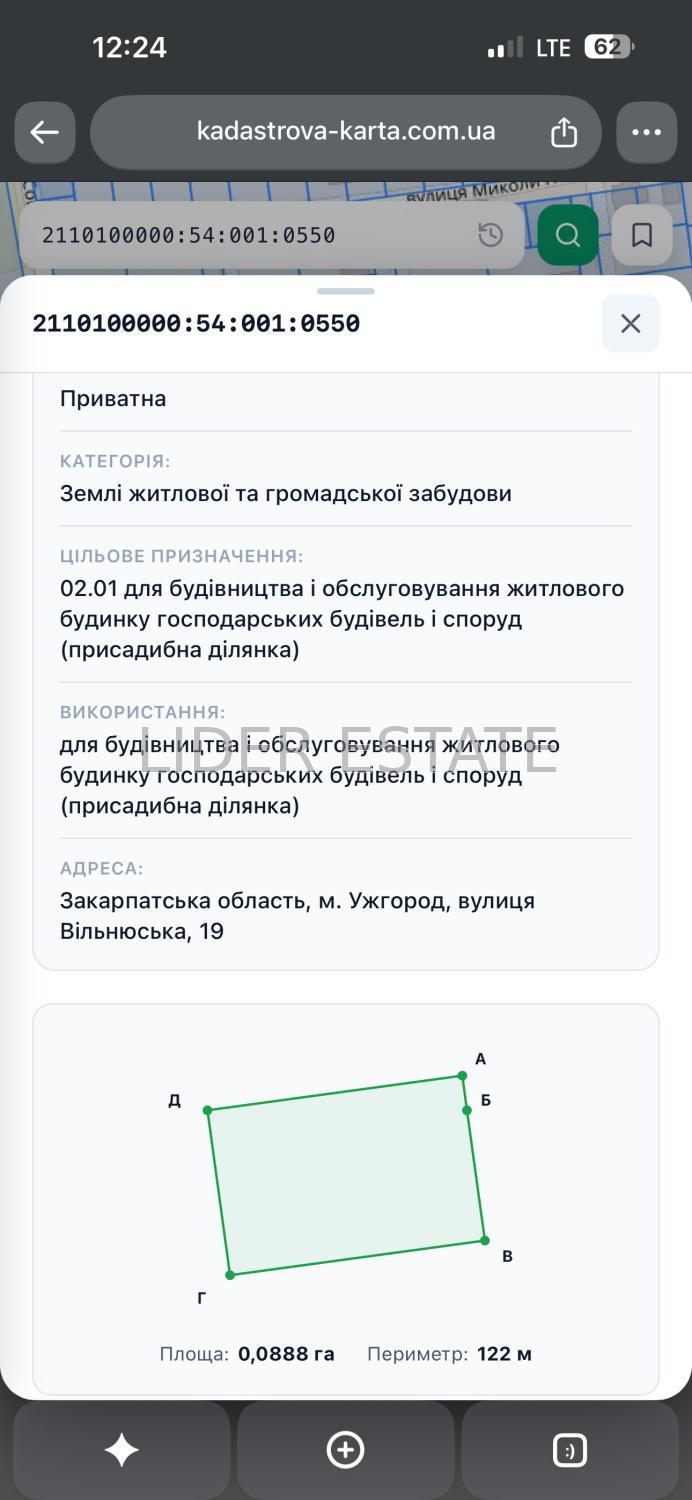Viewport: 692px width, 1500px height.
Task: Open saved parcels bookmark button
Action: click(x=642, y=235)
